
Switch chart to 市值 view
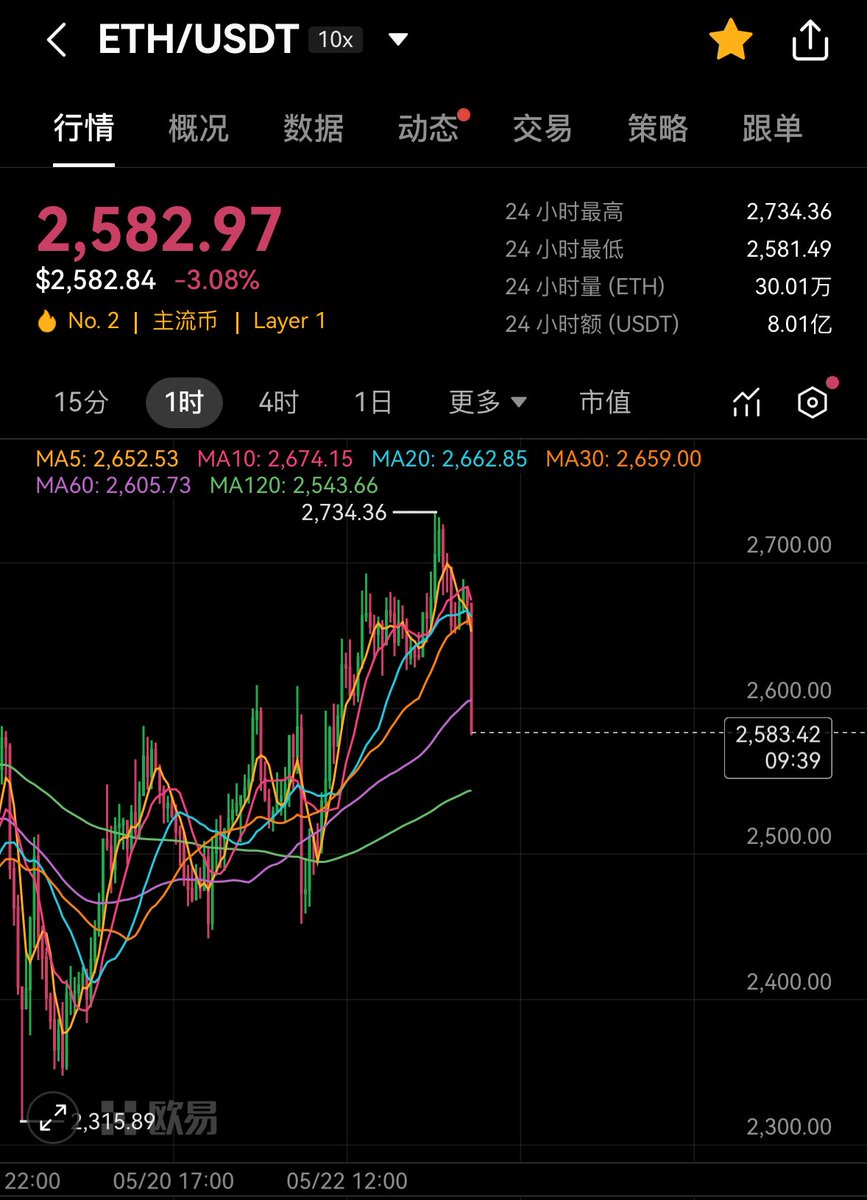(605, 402)
